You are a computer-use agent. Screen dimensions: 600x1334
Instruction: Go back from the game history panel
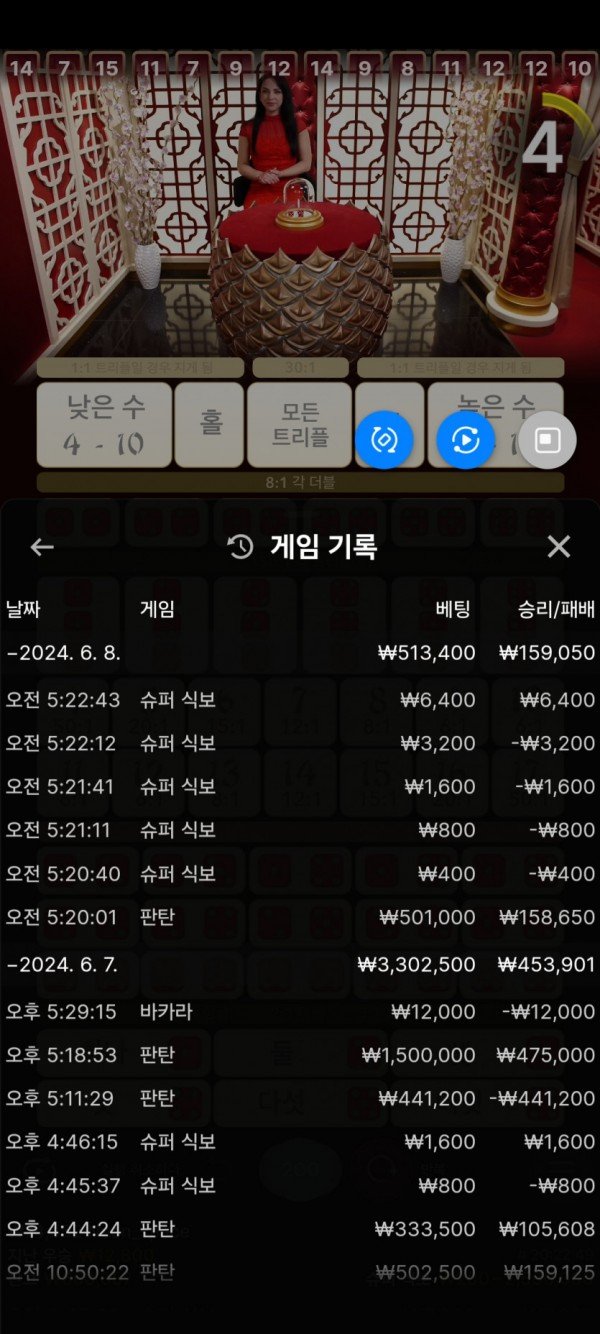click(42, 547)
